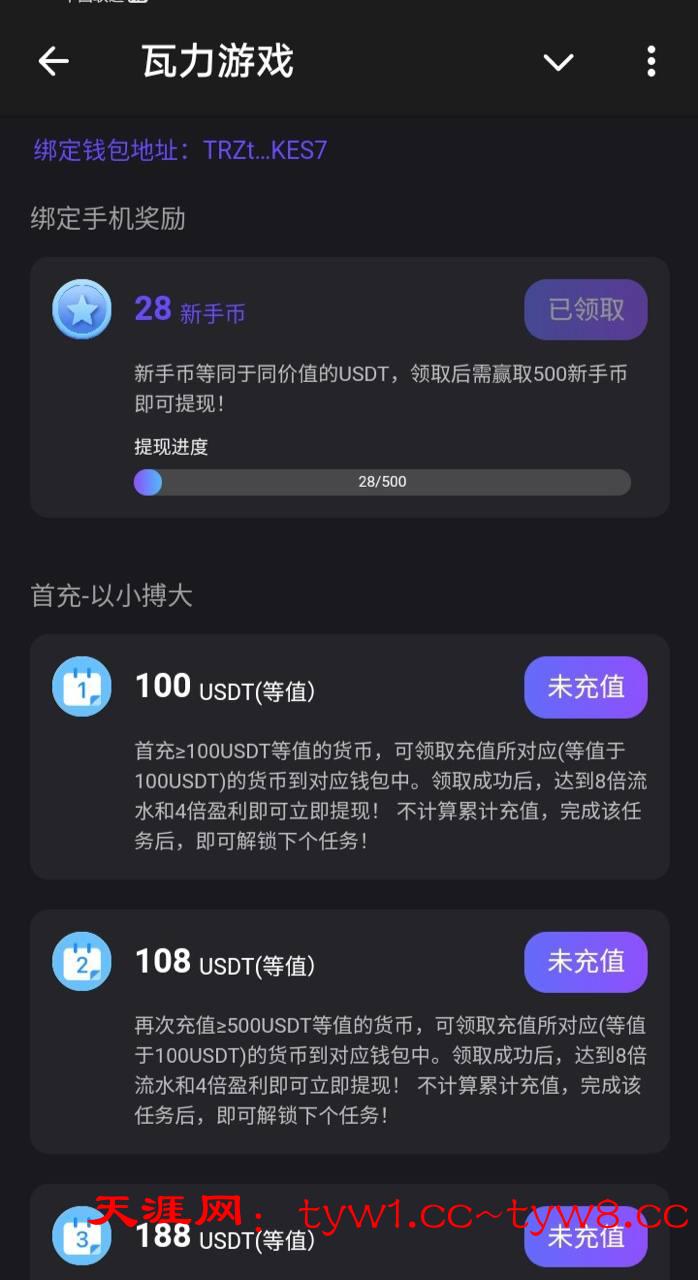The height and width of the screenshot is (1280, 698).
Task: Tap 未充值 for the 108 USDT task
Action: tap(586, 962)
